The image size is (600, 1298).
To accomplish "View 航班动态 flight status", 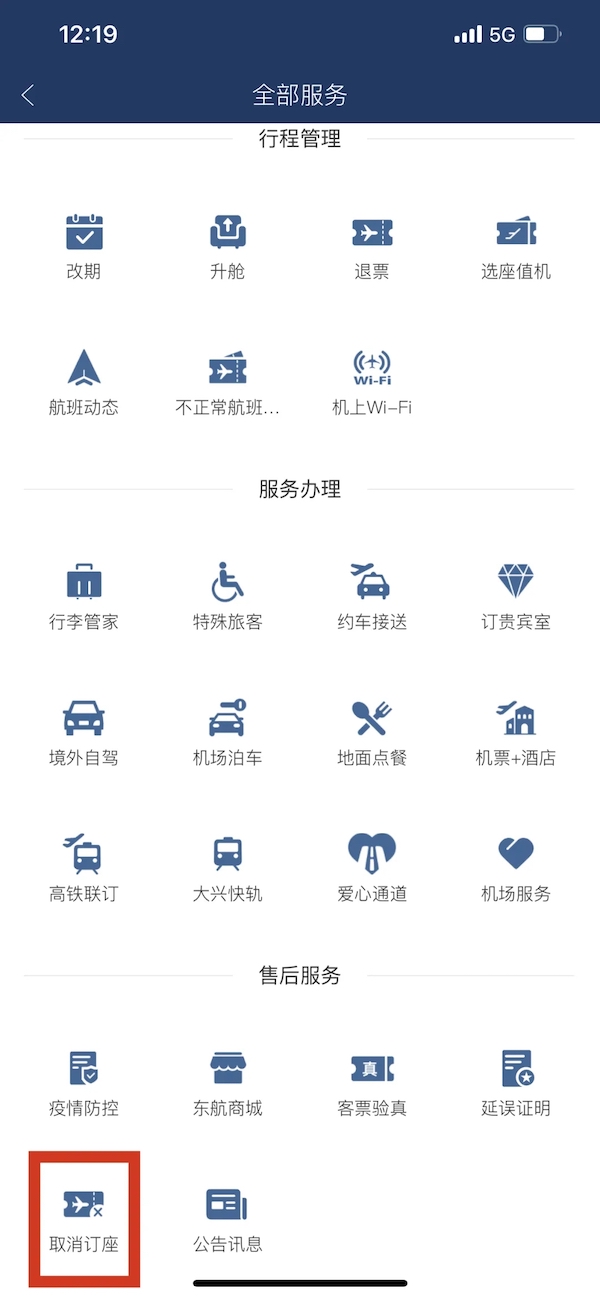I will (84, 381).
